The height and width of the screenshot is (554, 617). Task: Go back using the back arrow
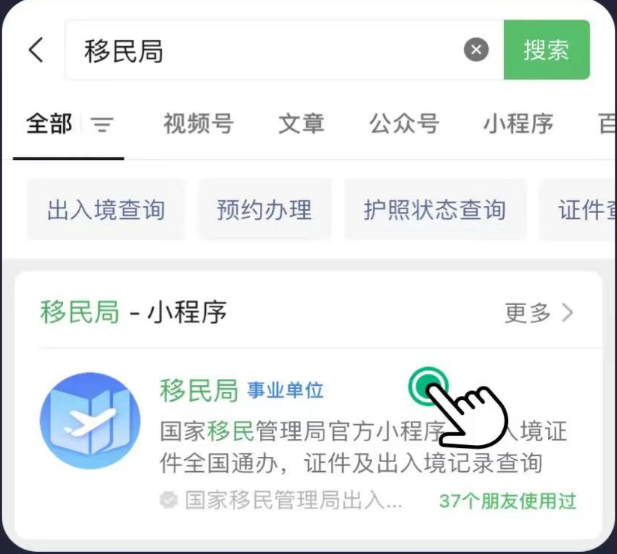[x=37, y=50]
